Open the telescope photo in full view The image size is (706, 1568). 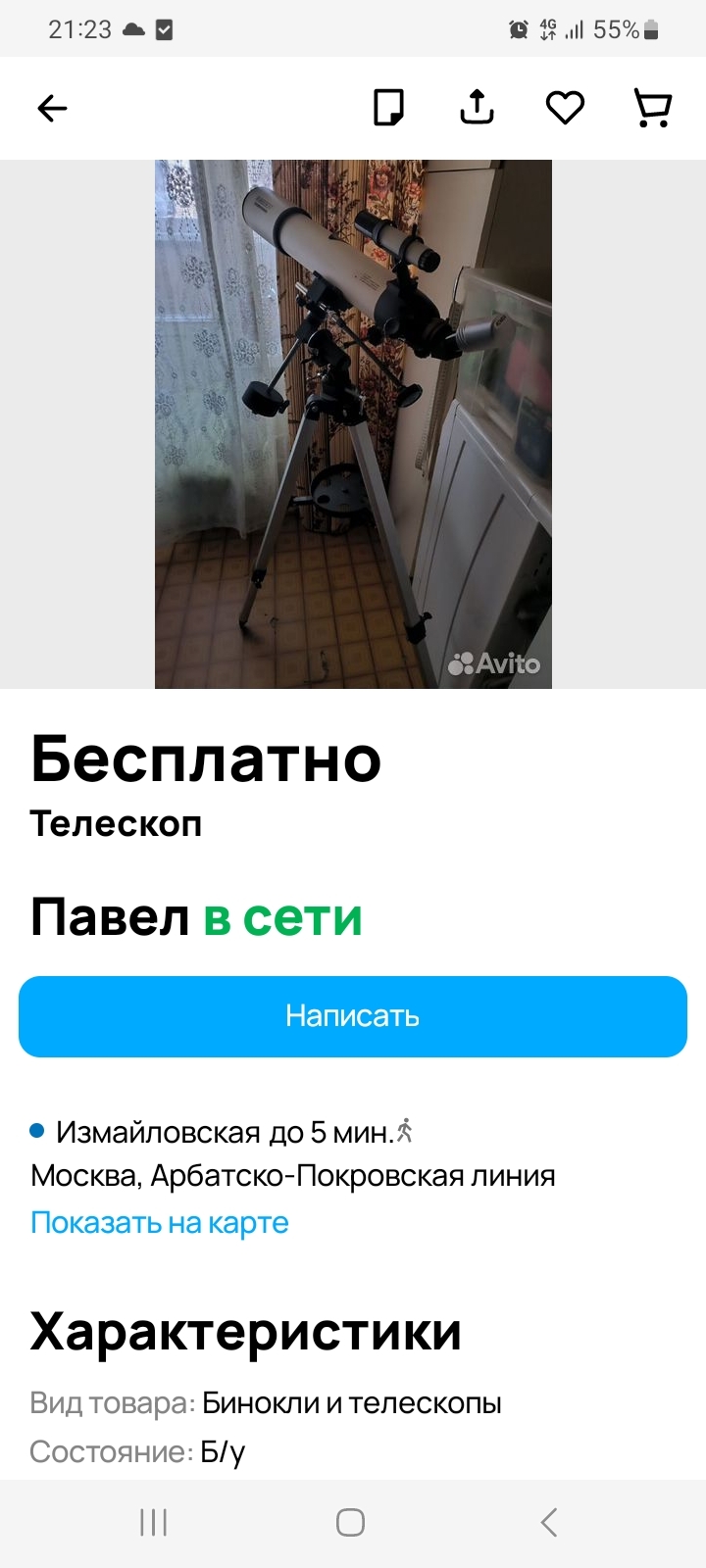click(x=353, y=423)
